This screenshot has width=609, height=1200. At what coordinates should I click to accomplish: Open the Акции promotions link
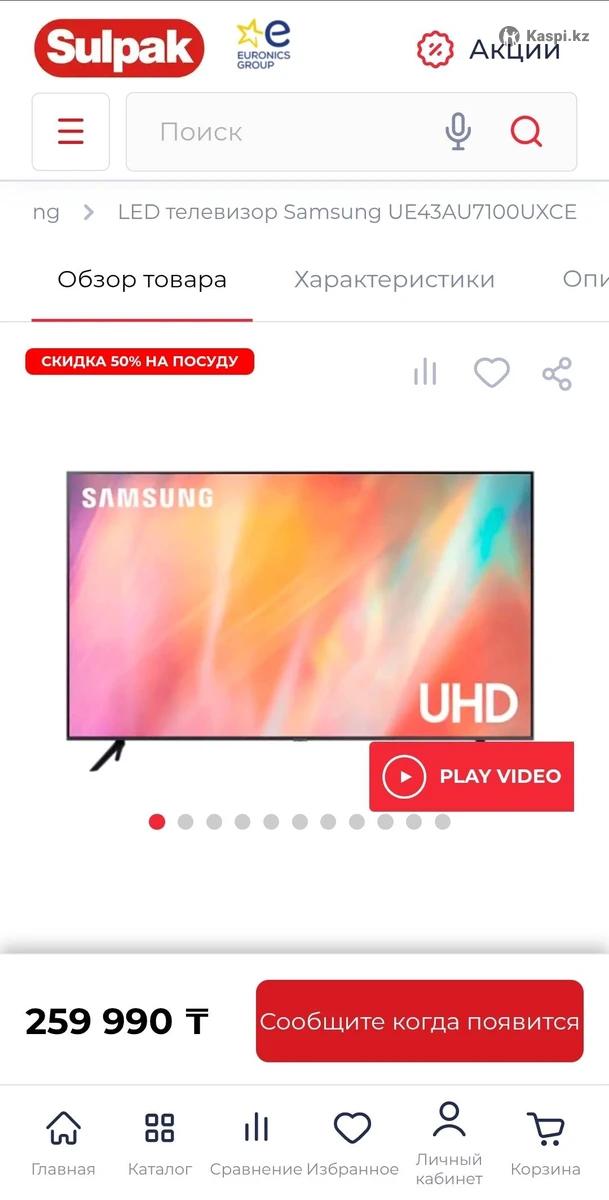[490, 49]
